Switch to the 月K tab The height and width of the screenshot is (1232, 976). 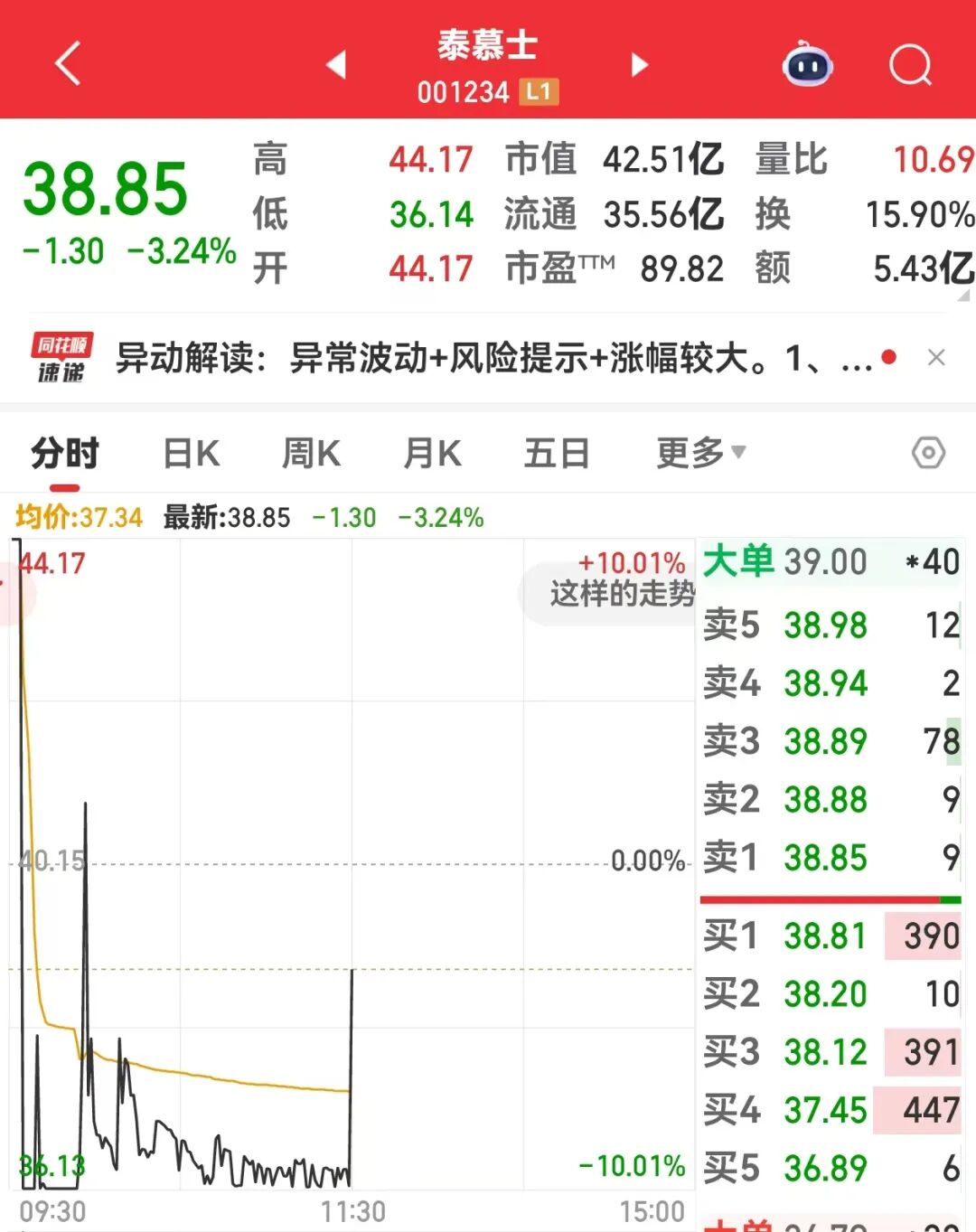[x=433, y=453]
